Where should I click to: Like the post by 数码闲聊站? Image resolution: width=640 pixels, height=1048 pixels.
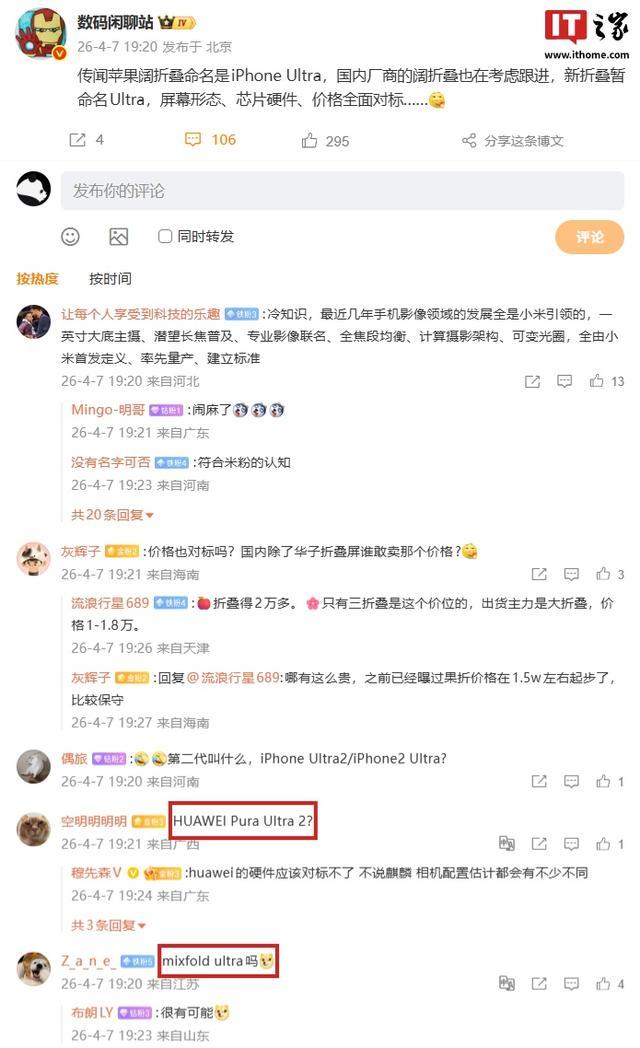[x=325, y=141]
